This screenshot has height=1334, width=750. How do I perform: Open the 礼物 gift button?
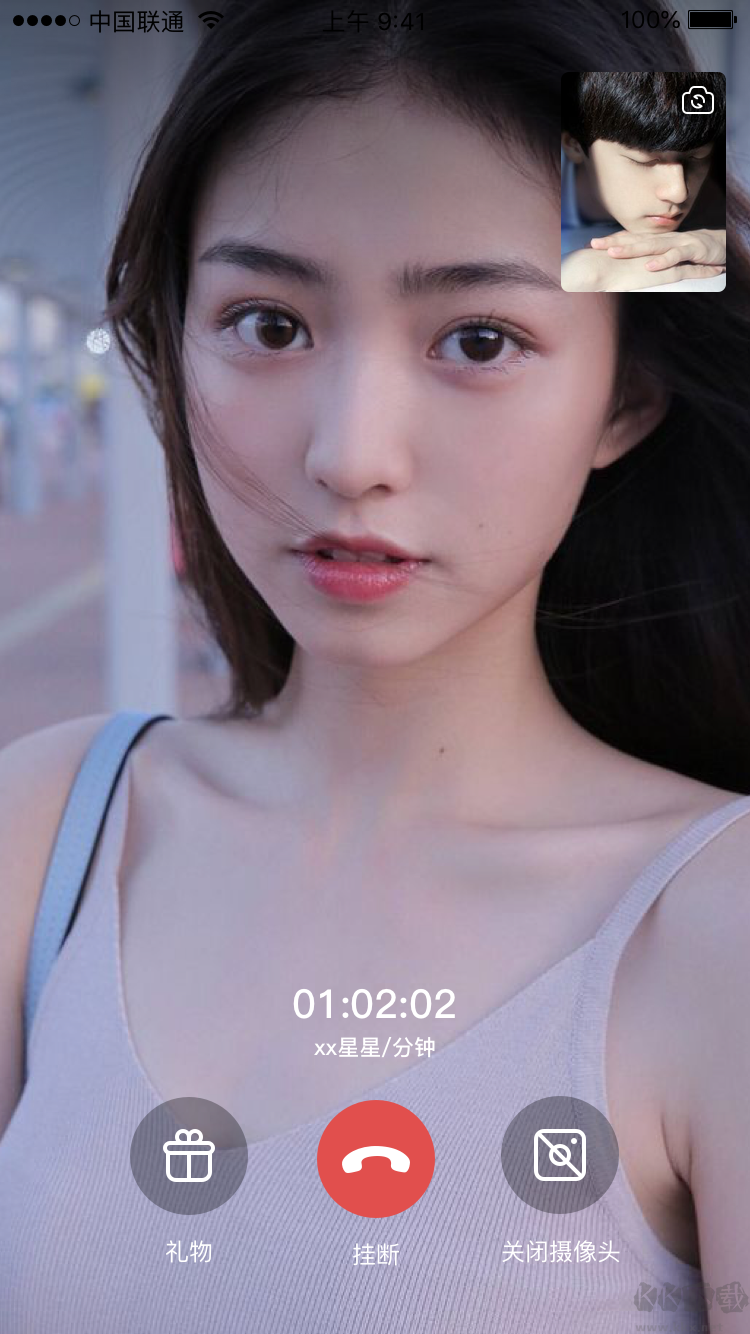pyautogui.click(x=189, y=1157)
